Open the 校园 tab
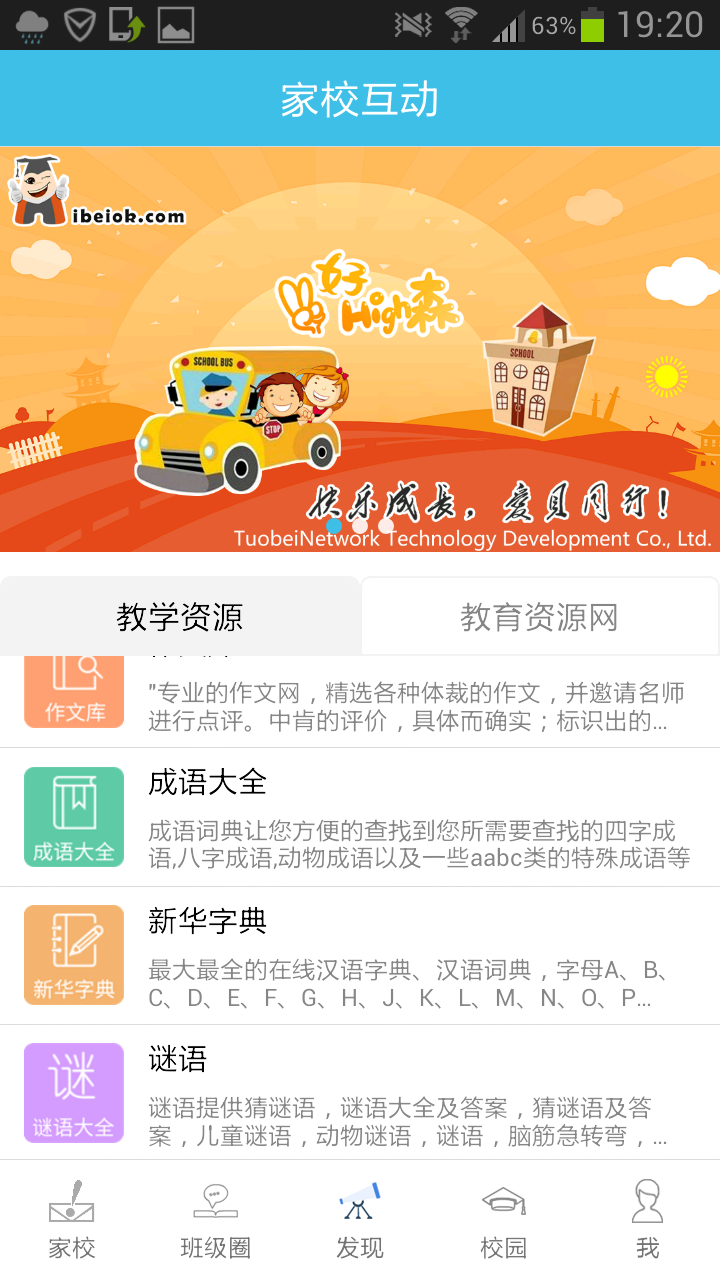 click(504, 1220)
